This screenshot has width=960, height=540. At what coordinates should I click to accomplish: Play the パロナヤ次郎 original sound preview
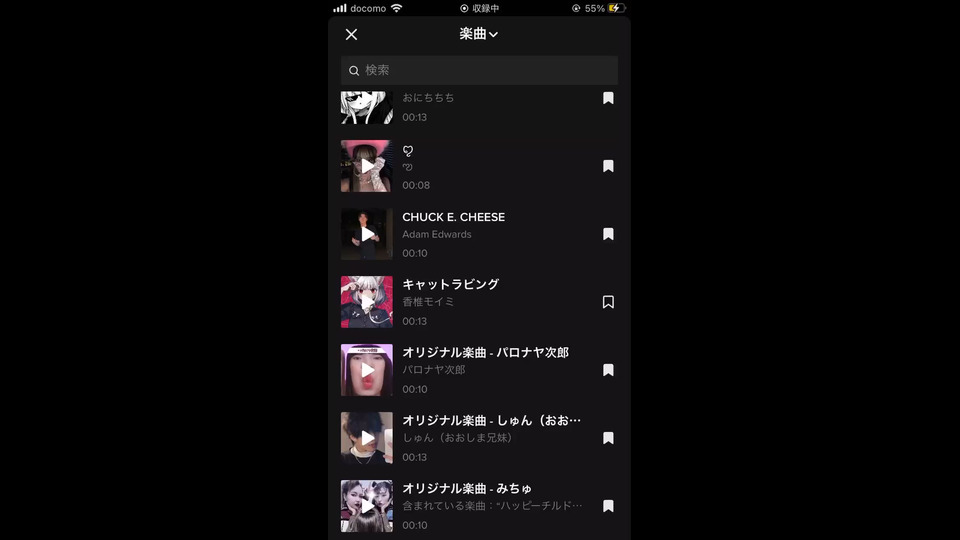click(x=367, y=370)
